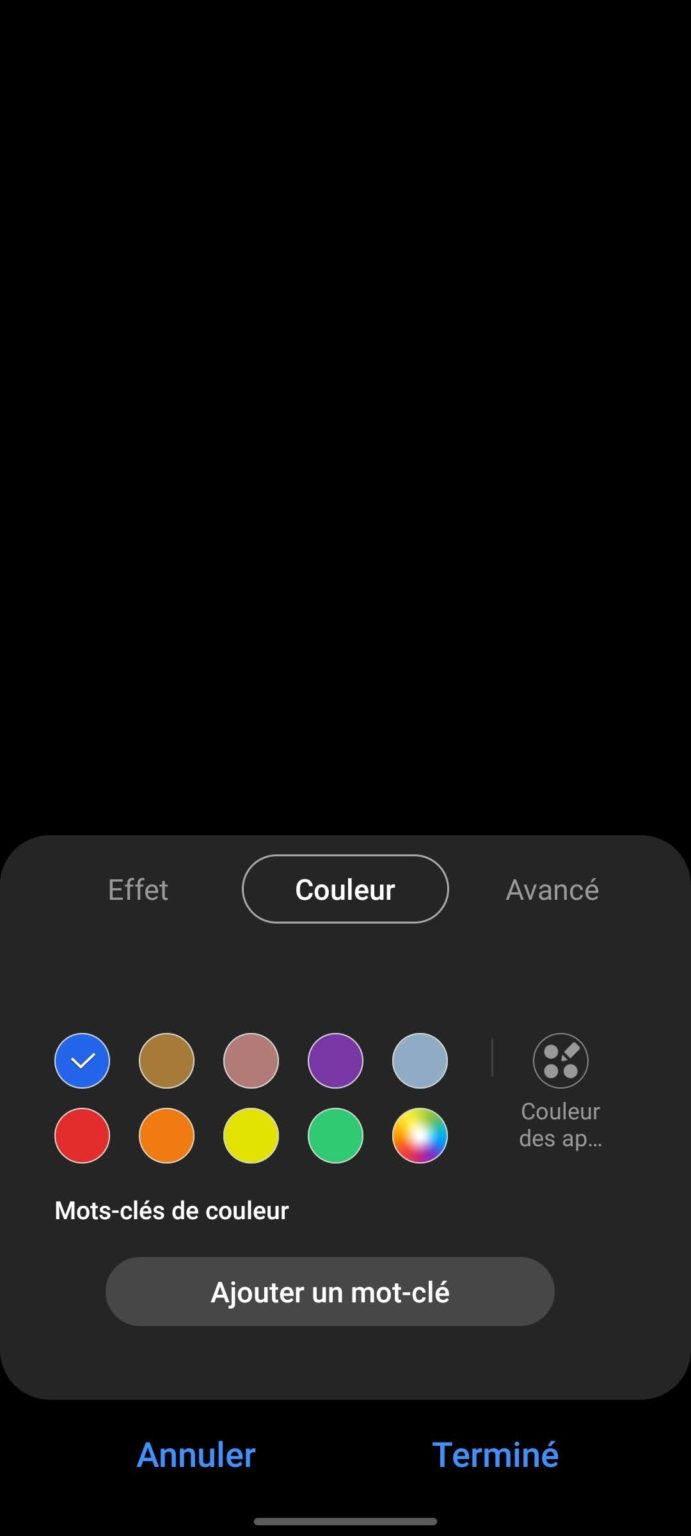Tap Ajouter un mot-clé
This screenshot has height=1536, width=691.
[x=330, y=1292]
